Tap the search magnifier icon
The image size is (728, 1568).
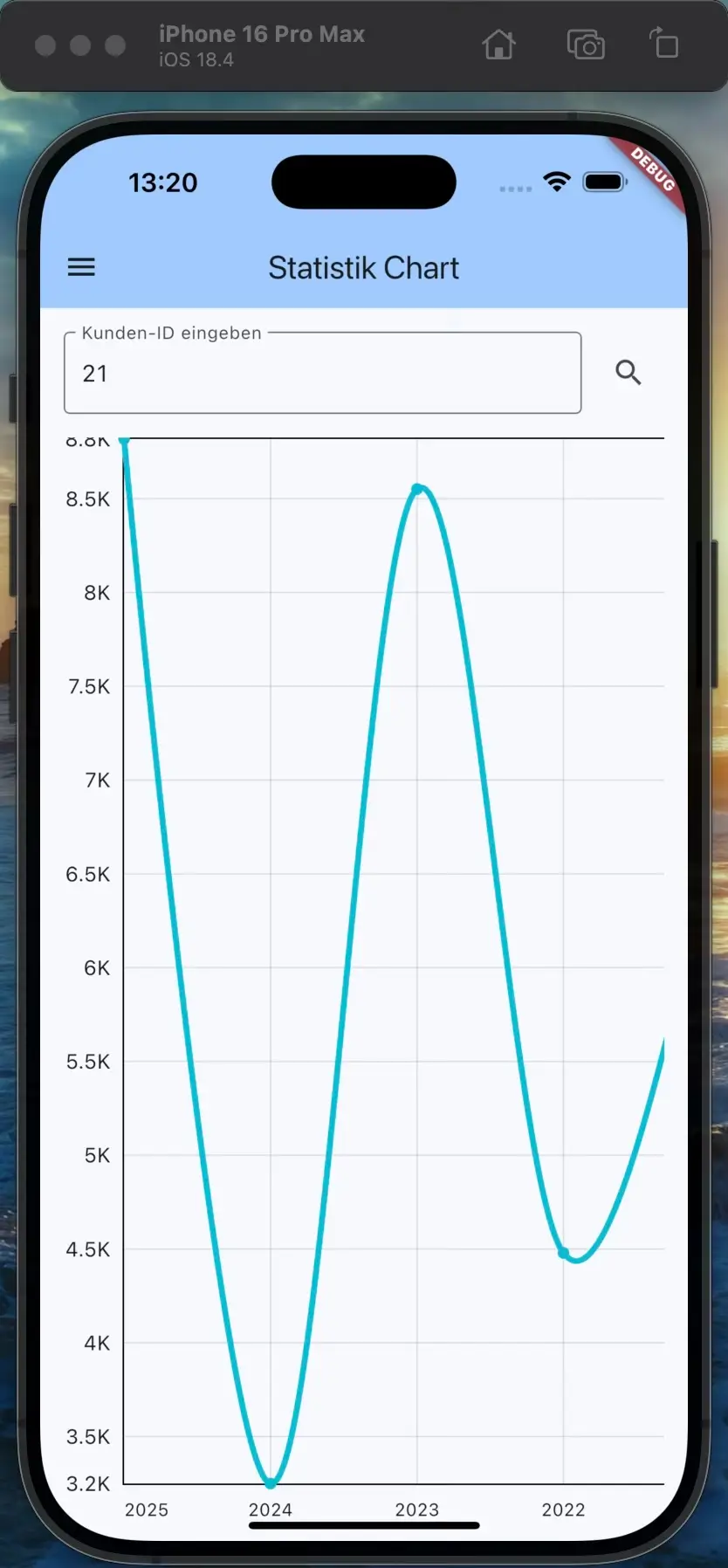click(628, 373)
